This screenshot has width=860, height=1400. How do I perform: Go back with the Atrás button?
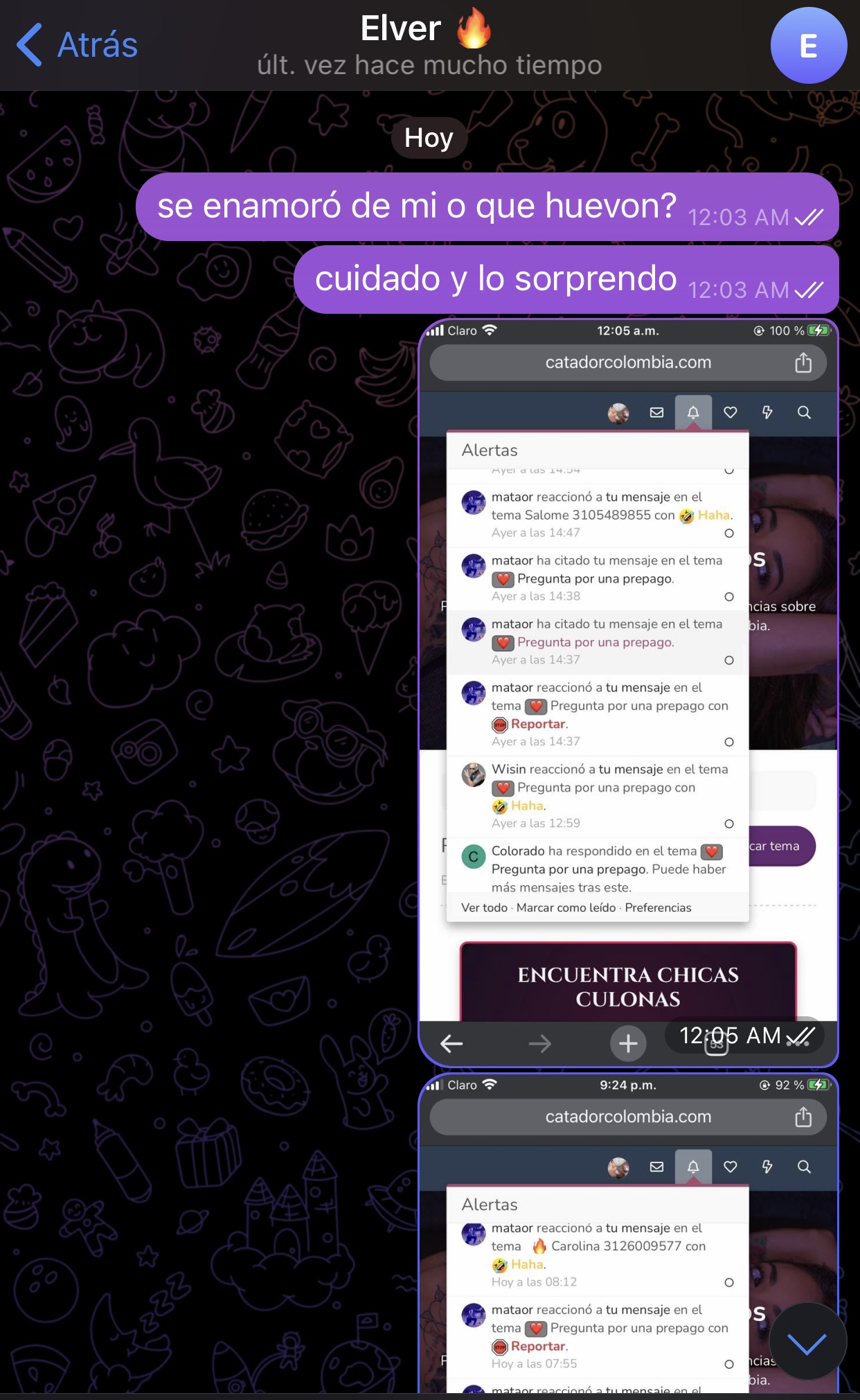coord(77,45)
